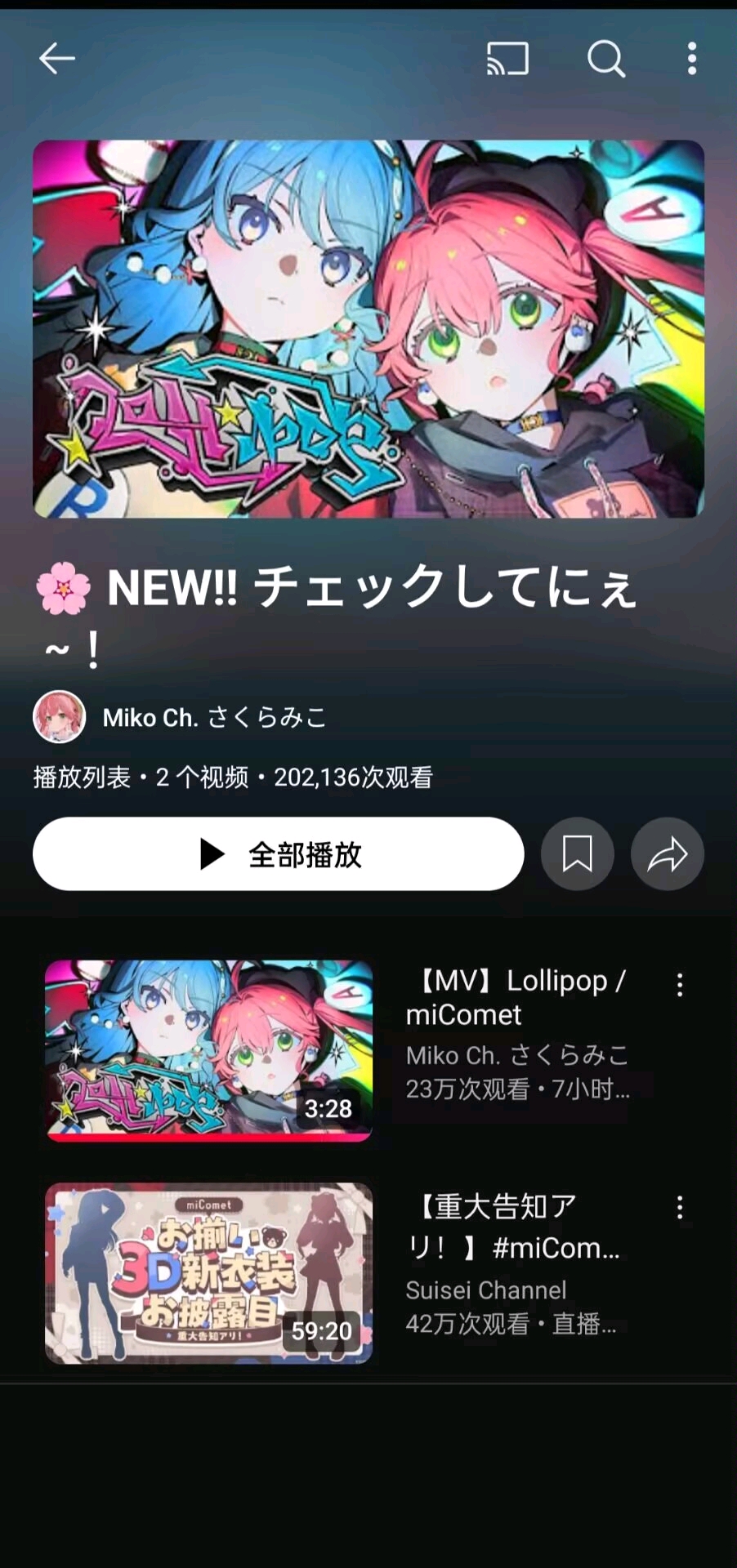This screenshot has width=737, height=1568.
Task: Go back using the top arrow
Action: click(57, 59)
